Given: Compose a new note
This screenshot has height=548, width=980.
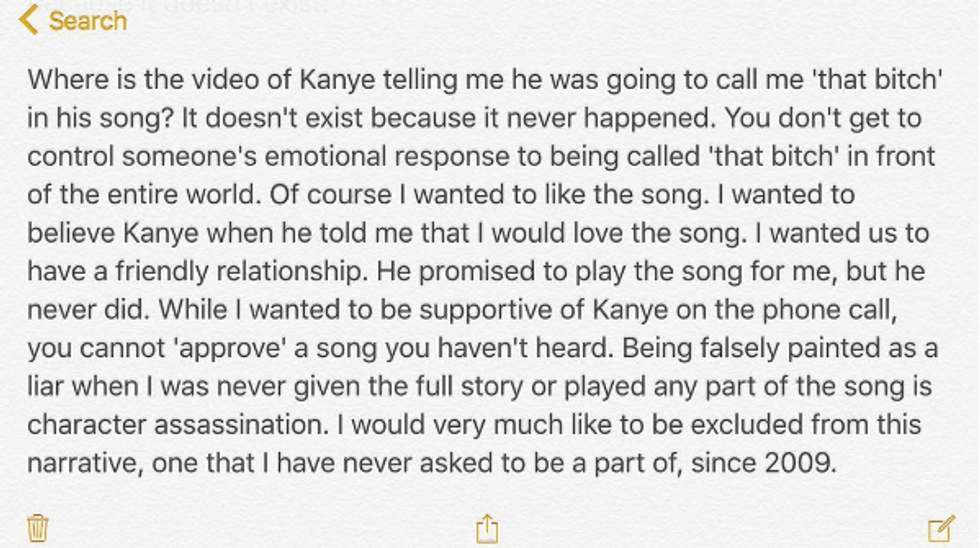Looking at the screenshot, I should pos(941,527).
